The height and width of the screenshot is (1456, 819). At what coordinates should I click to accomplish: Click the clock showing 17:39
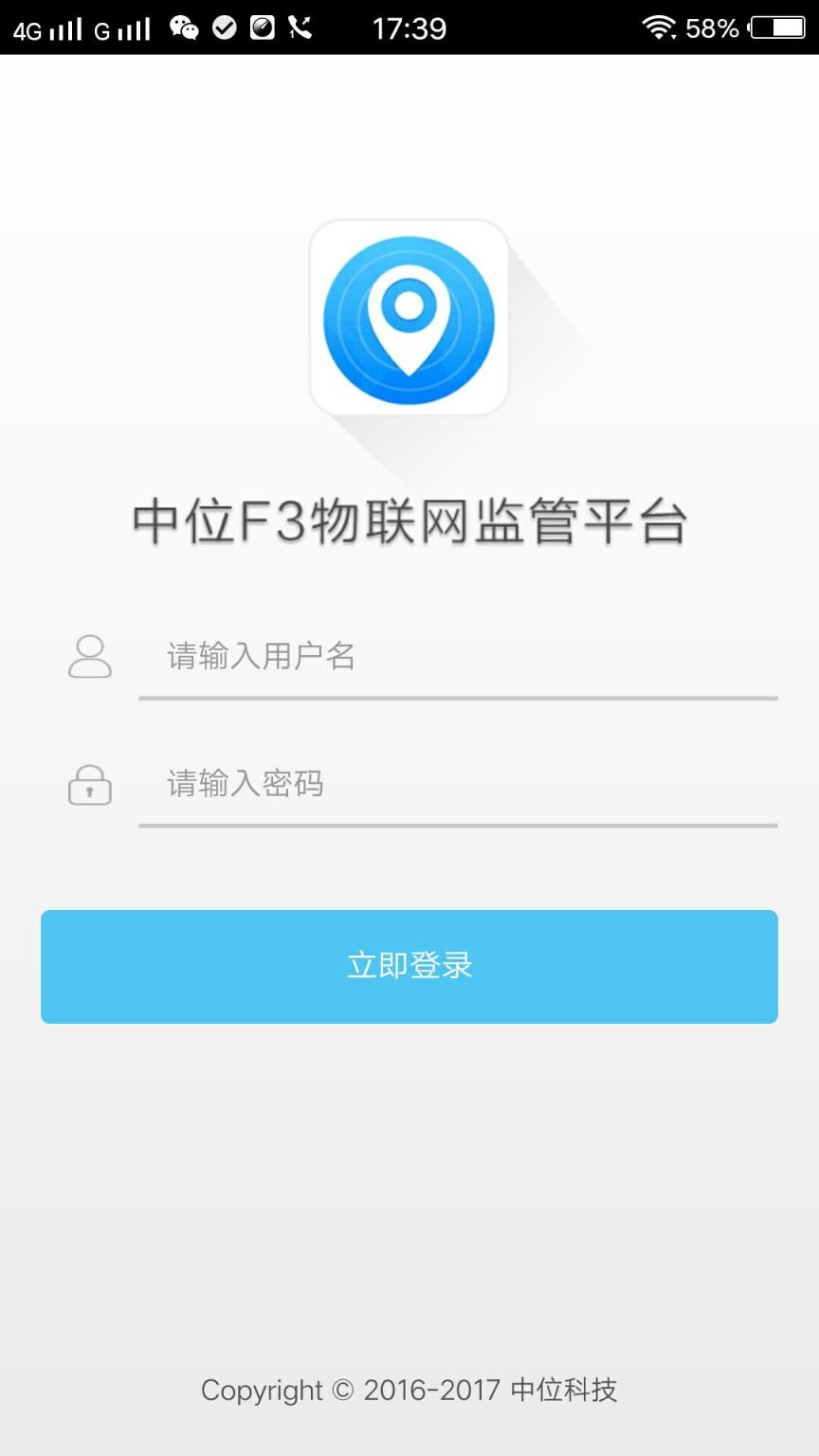pos(409,27)
